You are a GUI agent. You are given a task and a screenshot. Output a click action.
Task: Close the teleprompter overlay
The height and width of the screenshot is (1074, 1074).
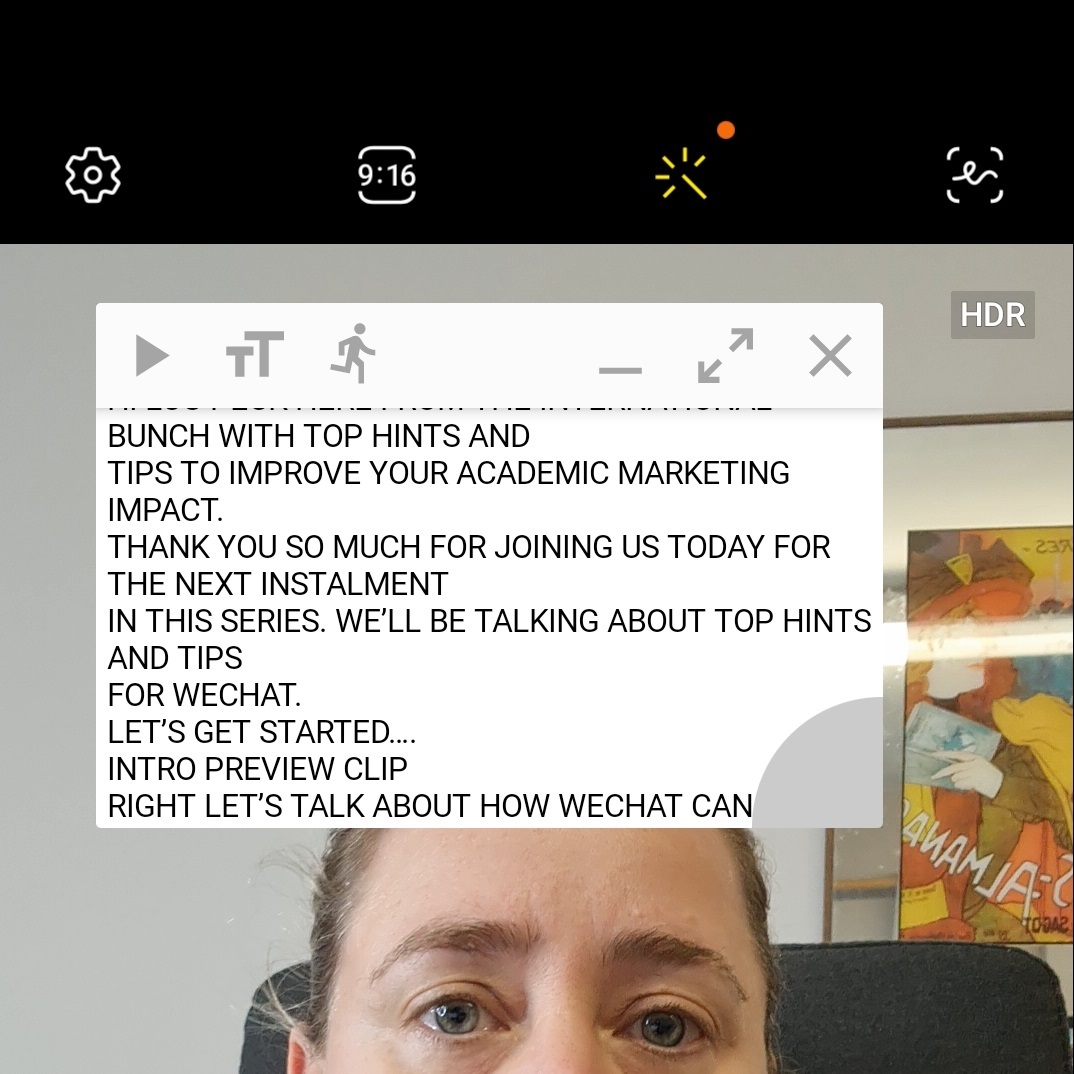pos(830,355)
